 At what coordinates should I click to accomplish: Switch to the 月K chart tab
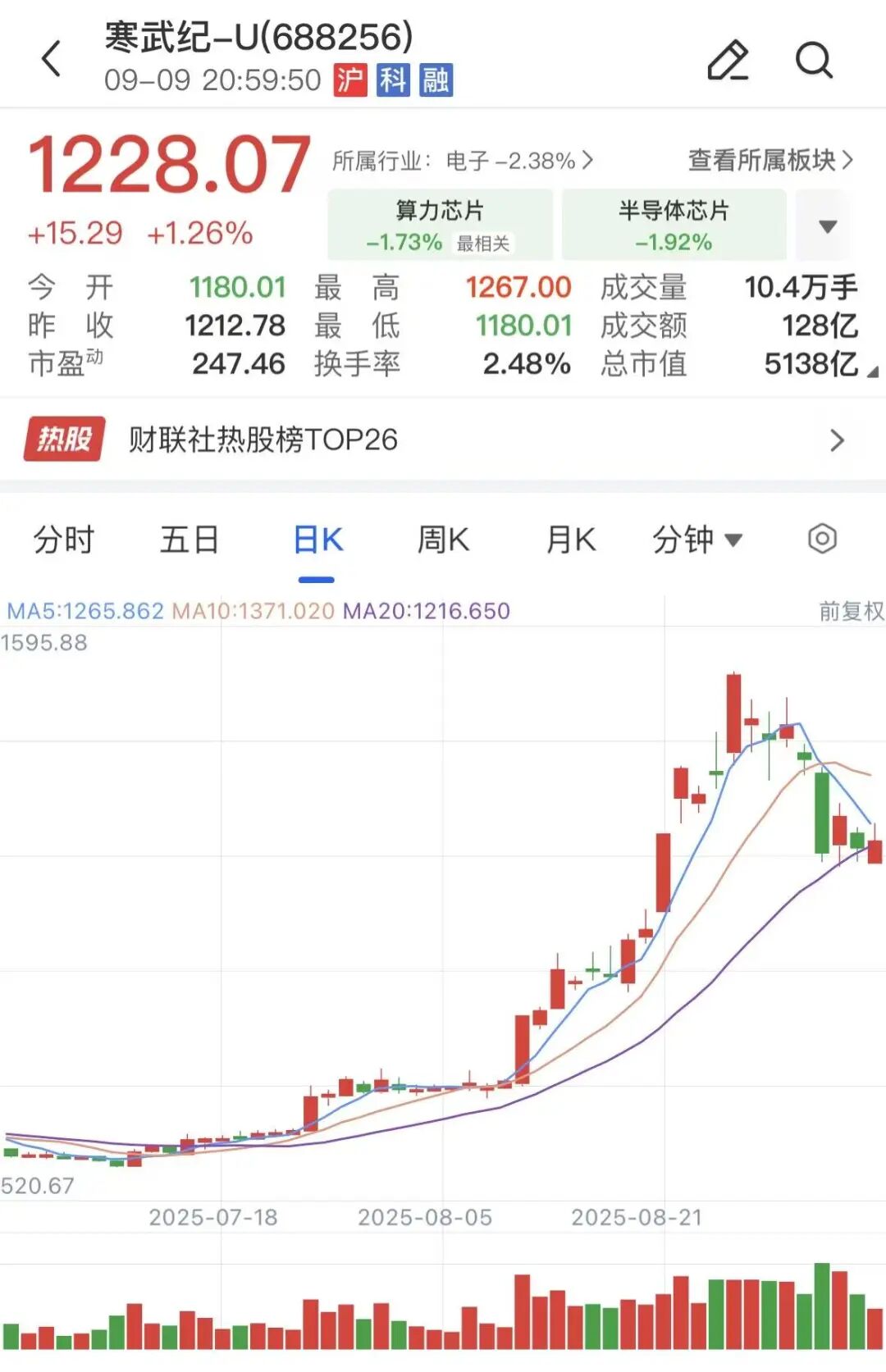coord(571,540)
